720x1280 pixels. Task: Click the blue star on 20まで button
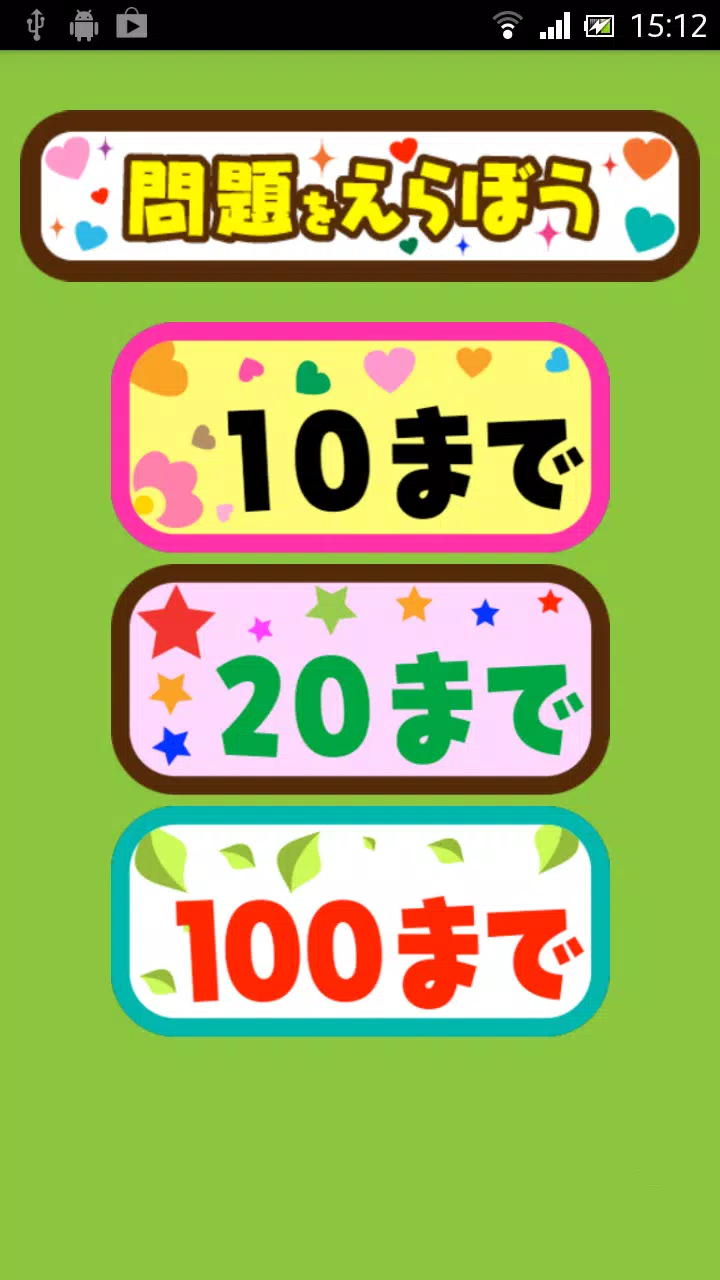click(x=170, y=745)
